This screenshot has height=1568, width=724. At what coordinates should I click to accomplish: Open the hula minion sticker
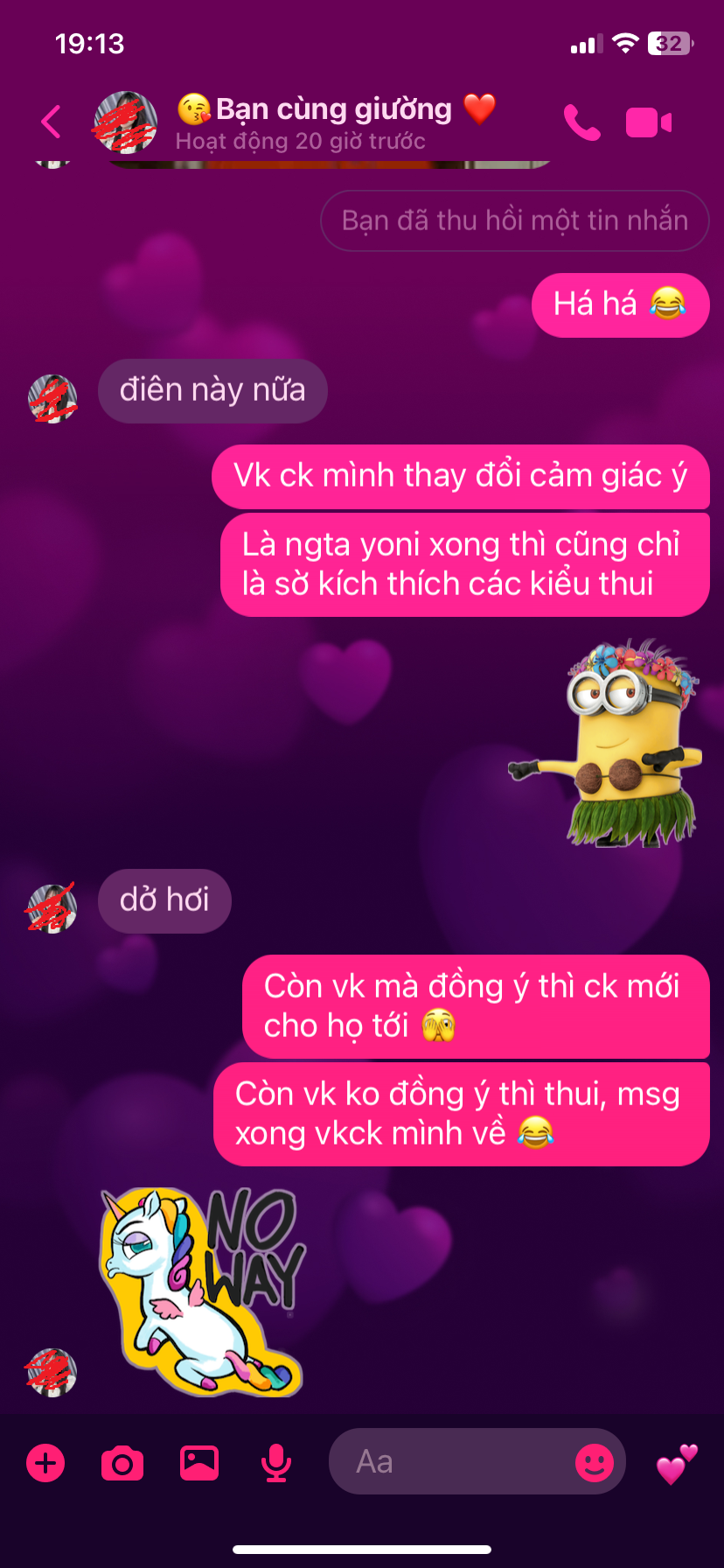point(612,744)
